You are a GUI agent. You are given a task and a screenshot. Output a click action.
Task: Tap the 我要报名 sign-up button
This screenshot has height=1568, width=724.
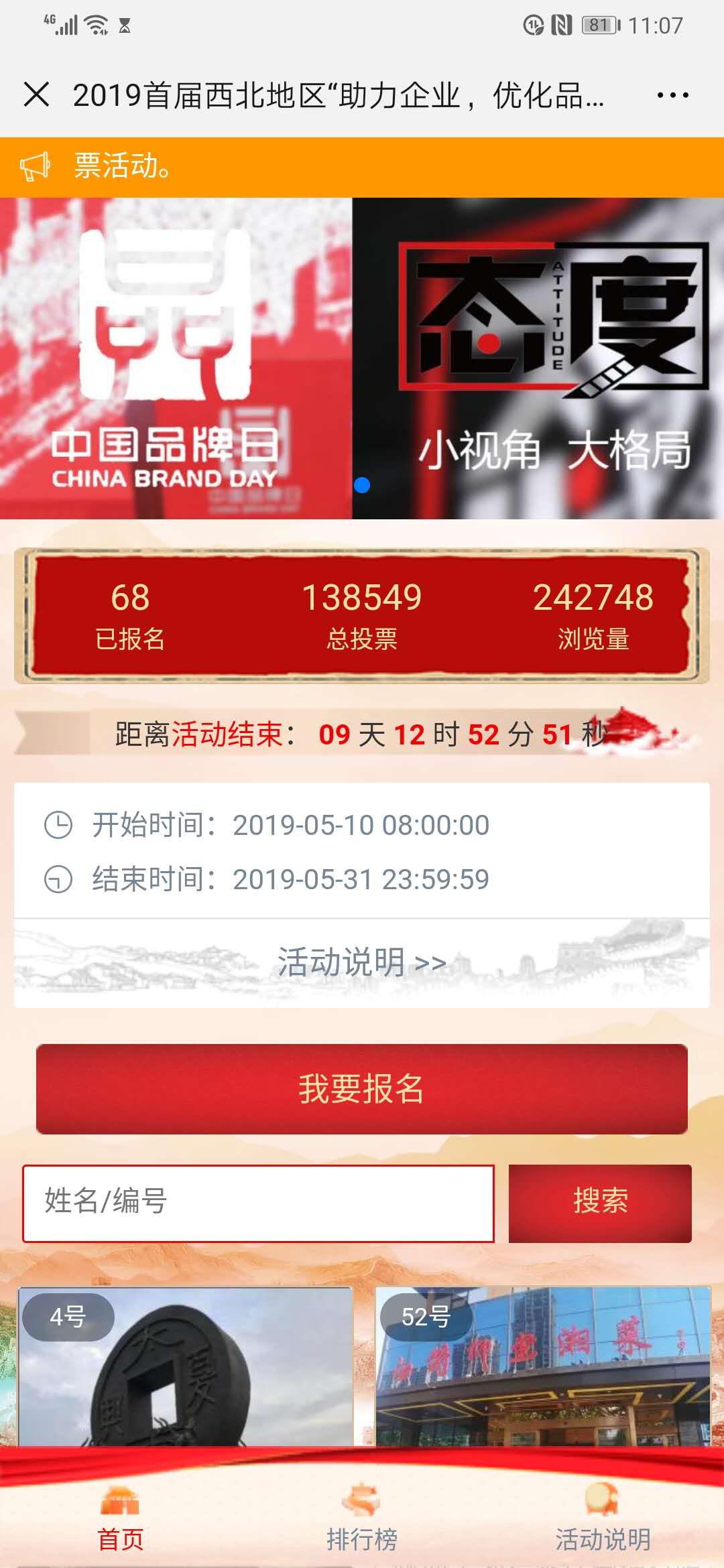click(x=362, y=1089)
